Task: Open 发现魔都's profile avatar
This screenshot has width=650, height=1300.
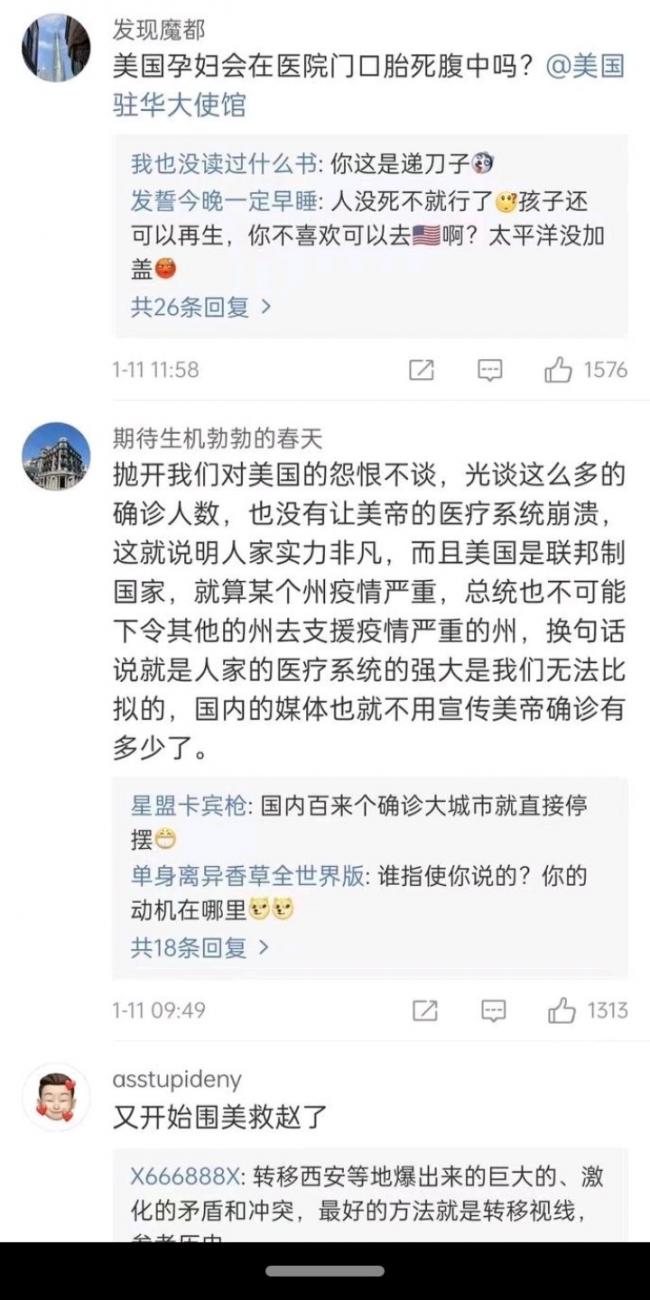Action: 56,48
